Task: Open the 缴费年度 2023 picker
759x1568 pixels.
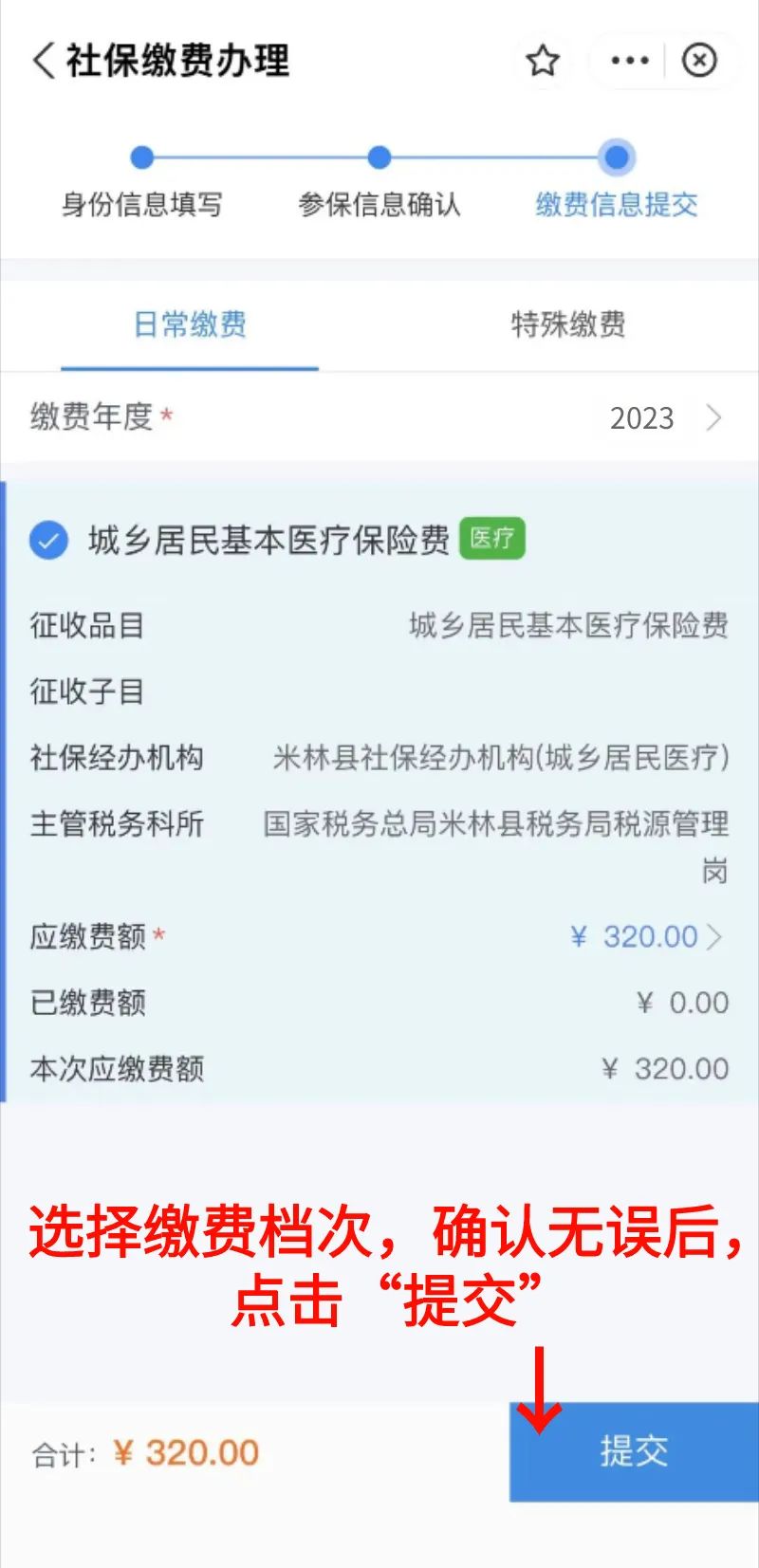Action: coord(379,417)
